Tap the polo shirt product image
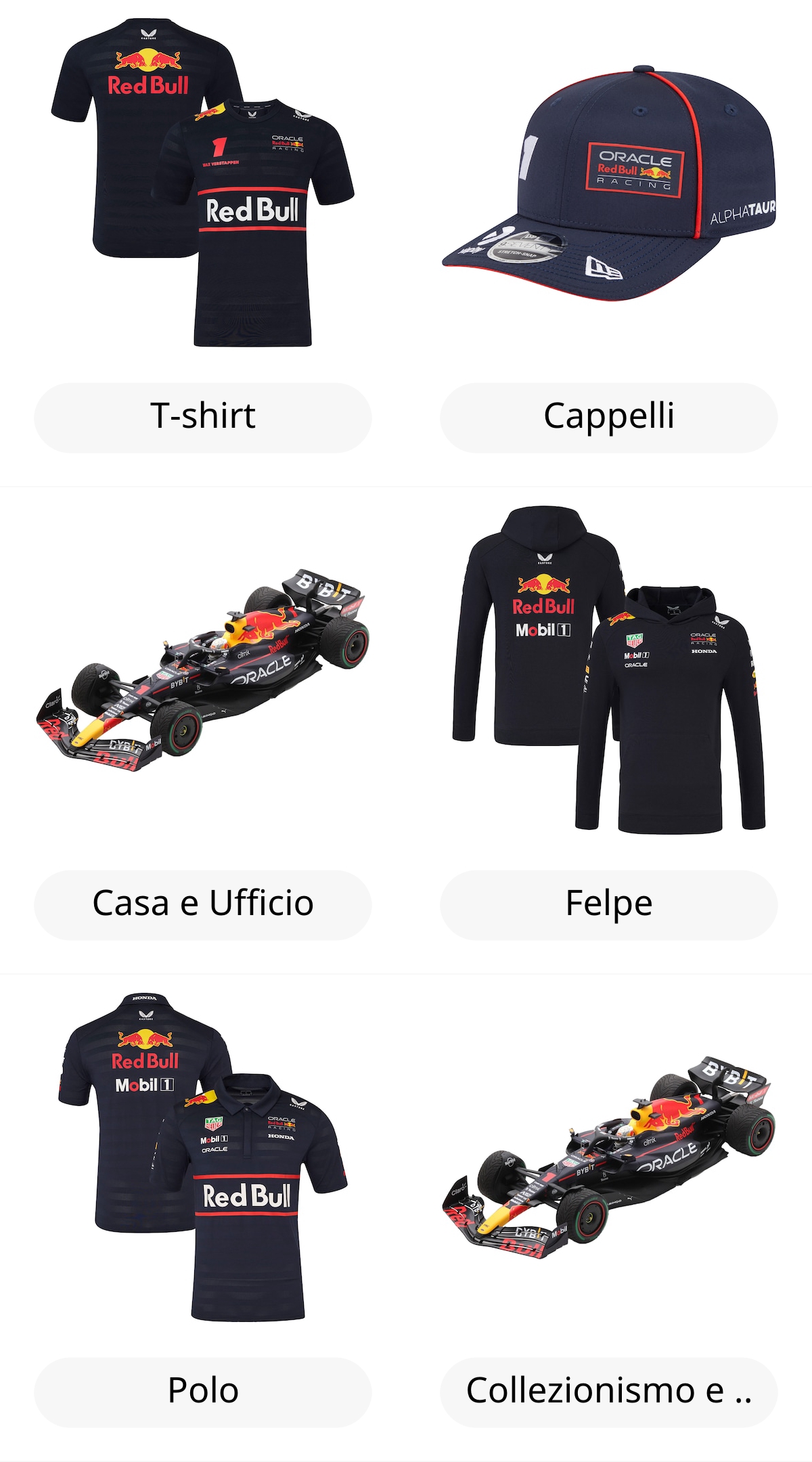Viewport: 812px width, 1462px height. point(203,1157)
